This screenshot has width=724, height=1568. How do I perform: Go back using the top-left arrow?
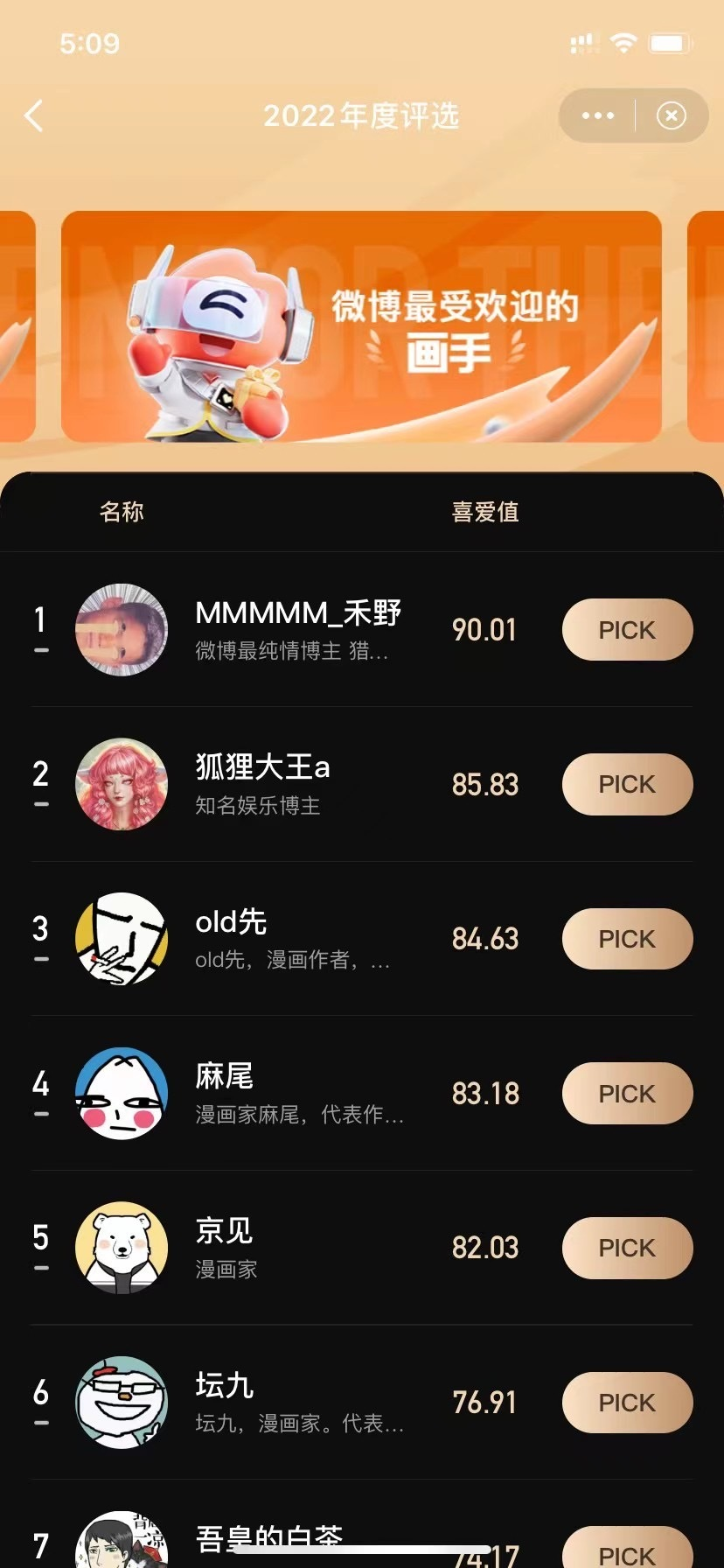click(35, 115)
